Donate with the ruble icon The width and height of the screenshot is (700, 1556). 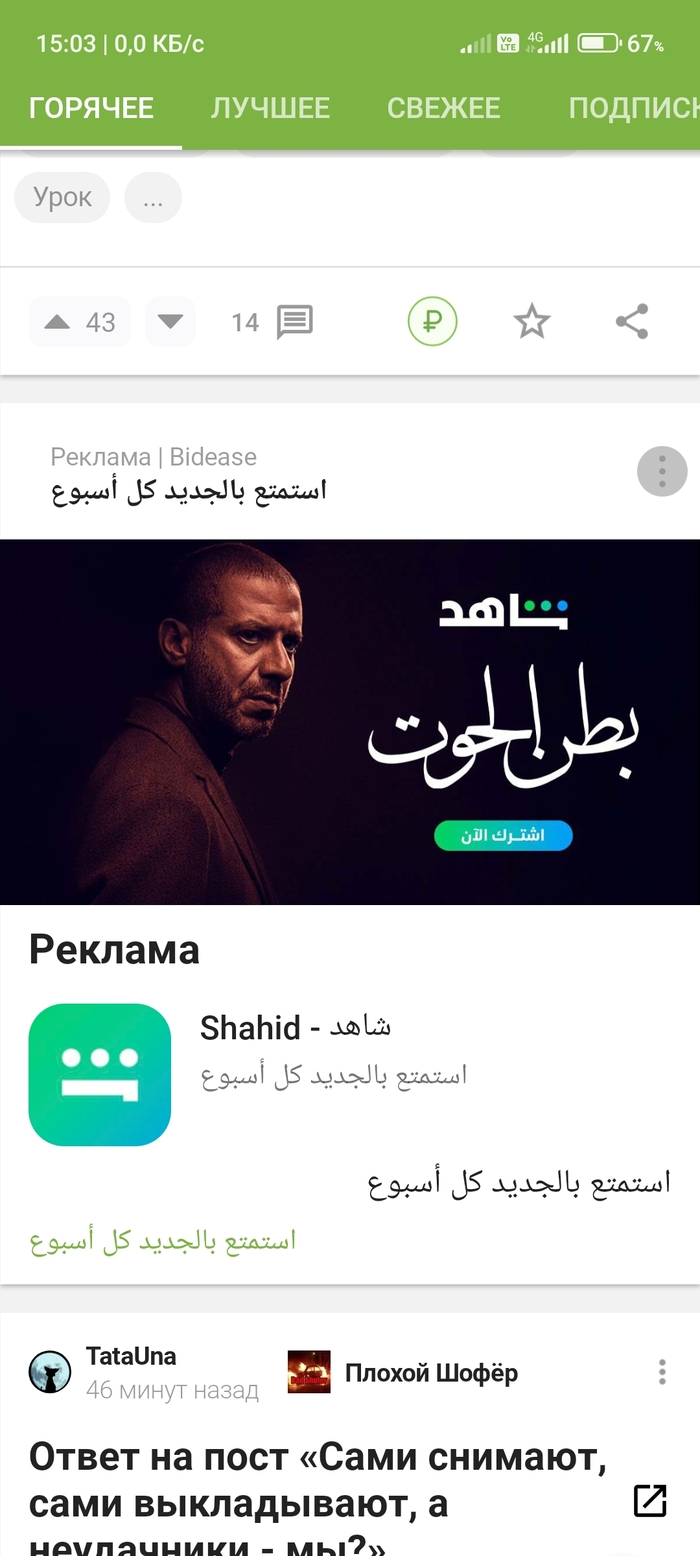tap(432, 322)
